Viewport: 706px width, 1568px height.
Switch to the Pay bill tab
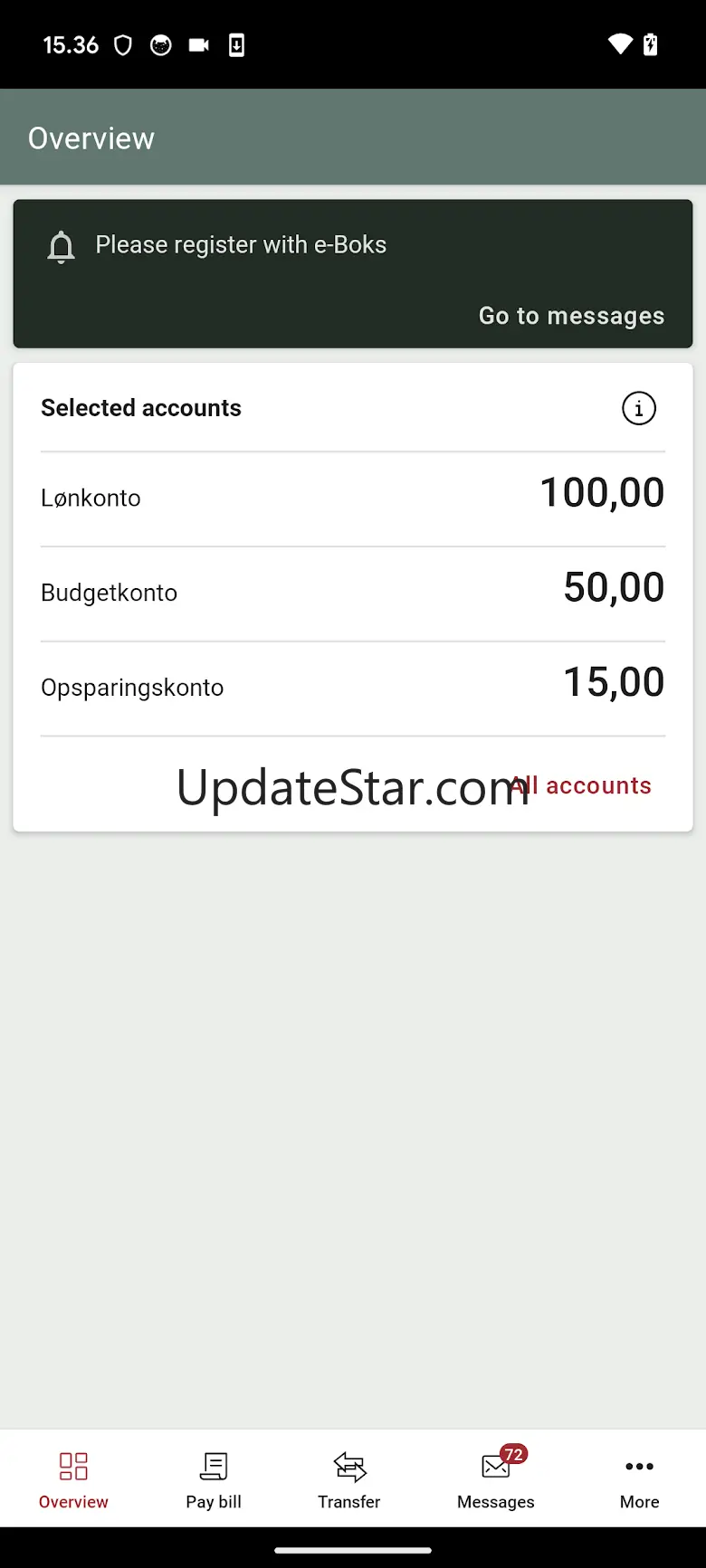[x=214, y=1480]
